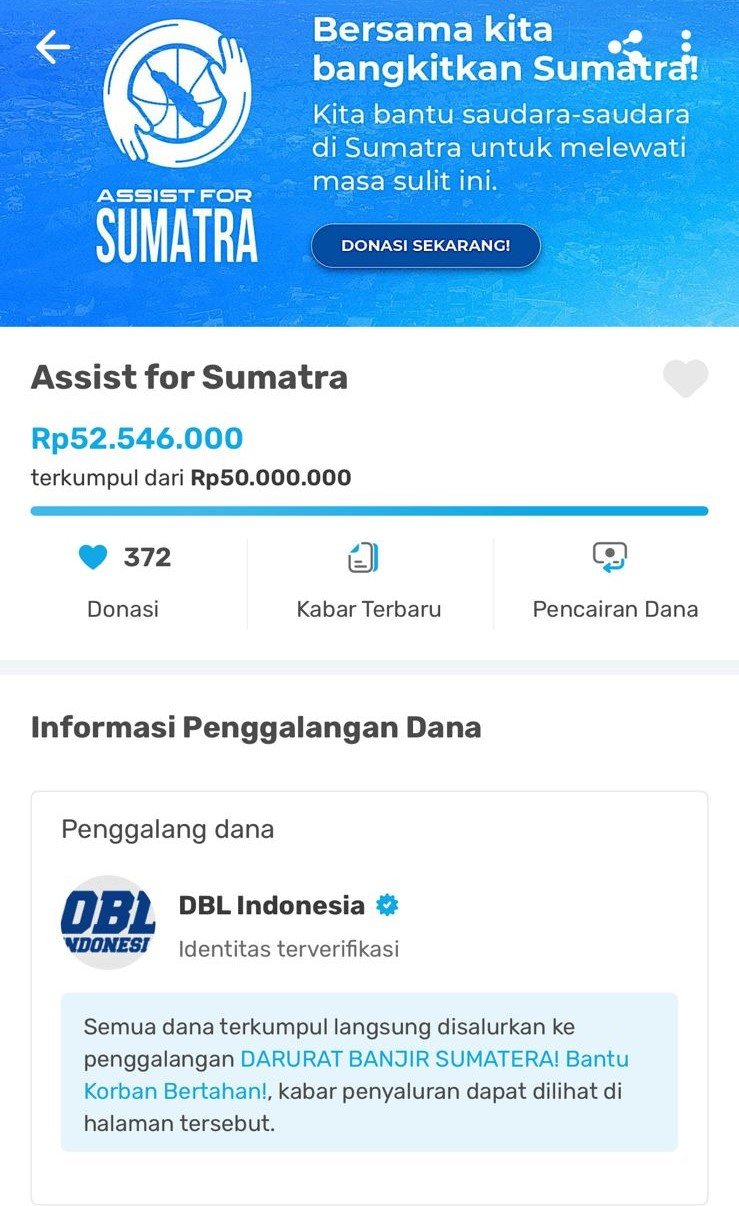Select the blue heart Donasi icon
739x1206 pixels.
click(x=92, y=556)
